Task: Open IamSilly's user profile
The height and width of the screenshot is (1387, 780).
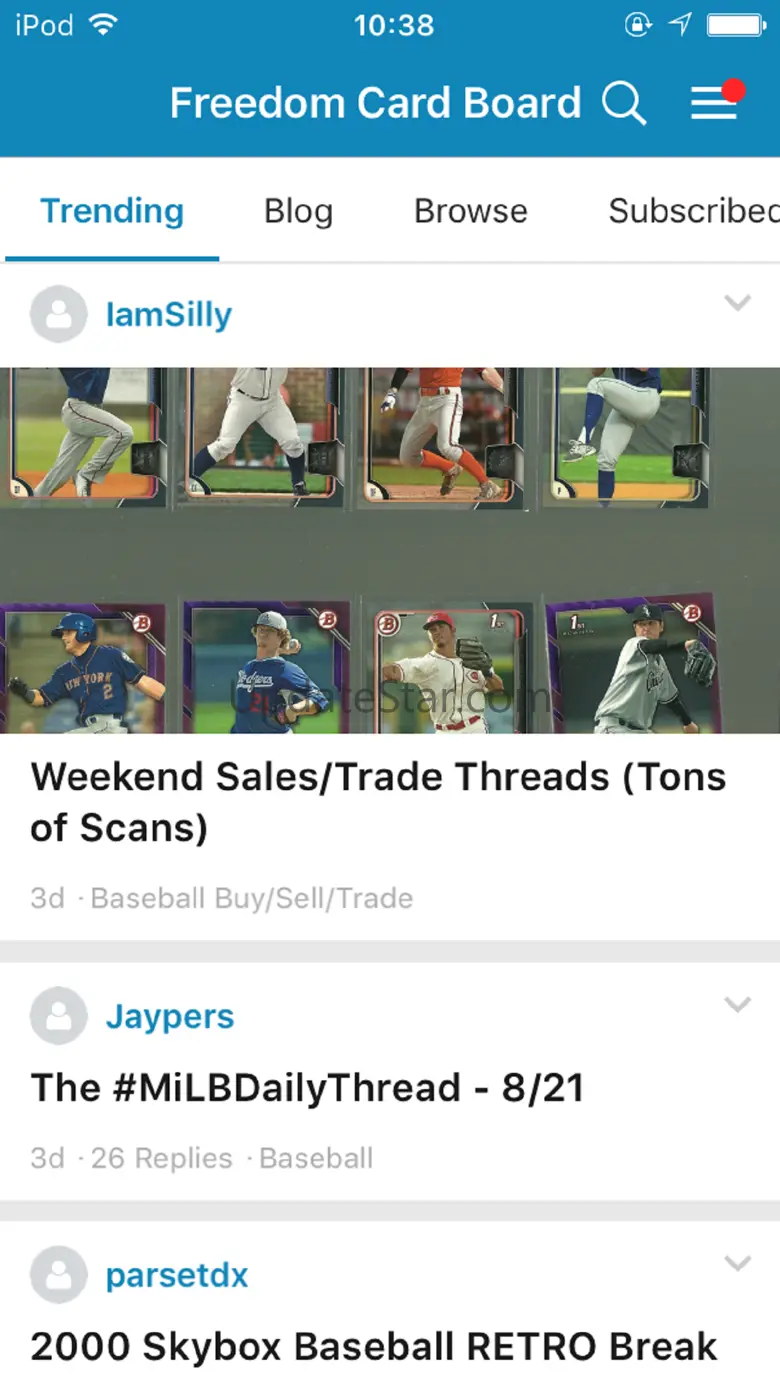Action: [168, 315]
